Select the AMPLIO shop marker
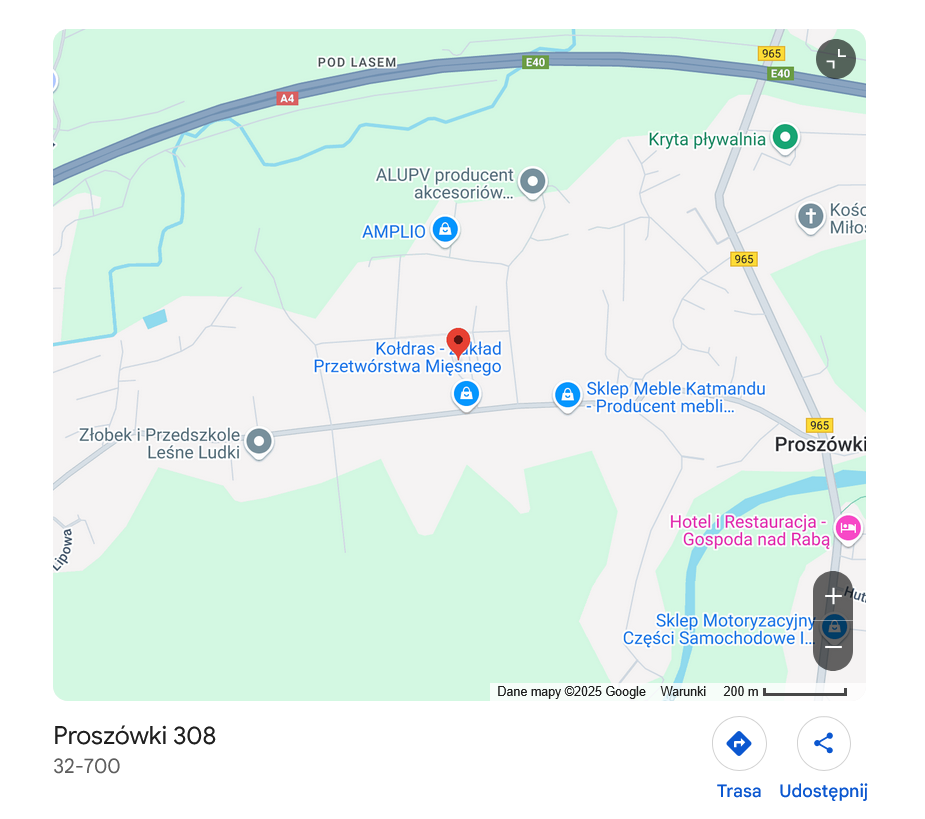Screen dimensions: 925x819 click(446, 231)
